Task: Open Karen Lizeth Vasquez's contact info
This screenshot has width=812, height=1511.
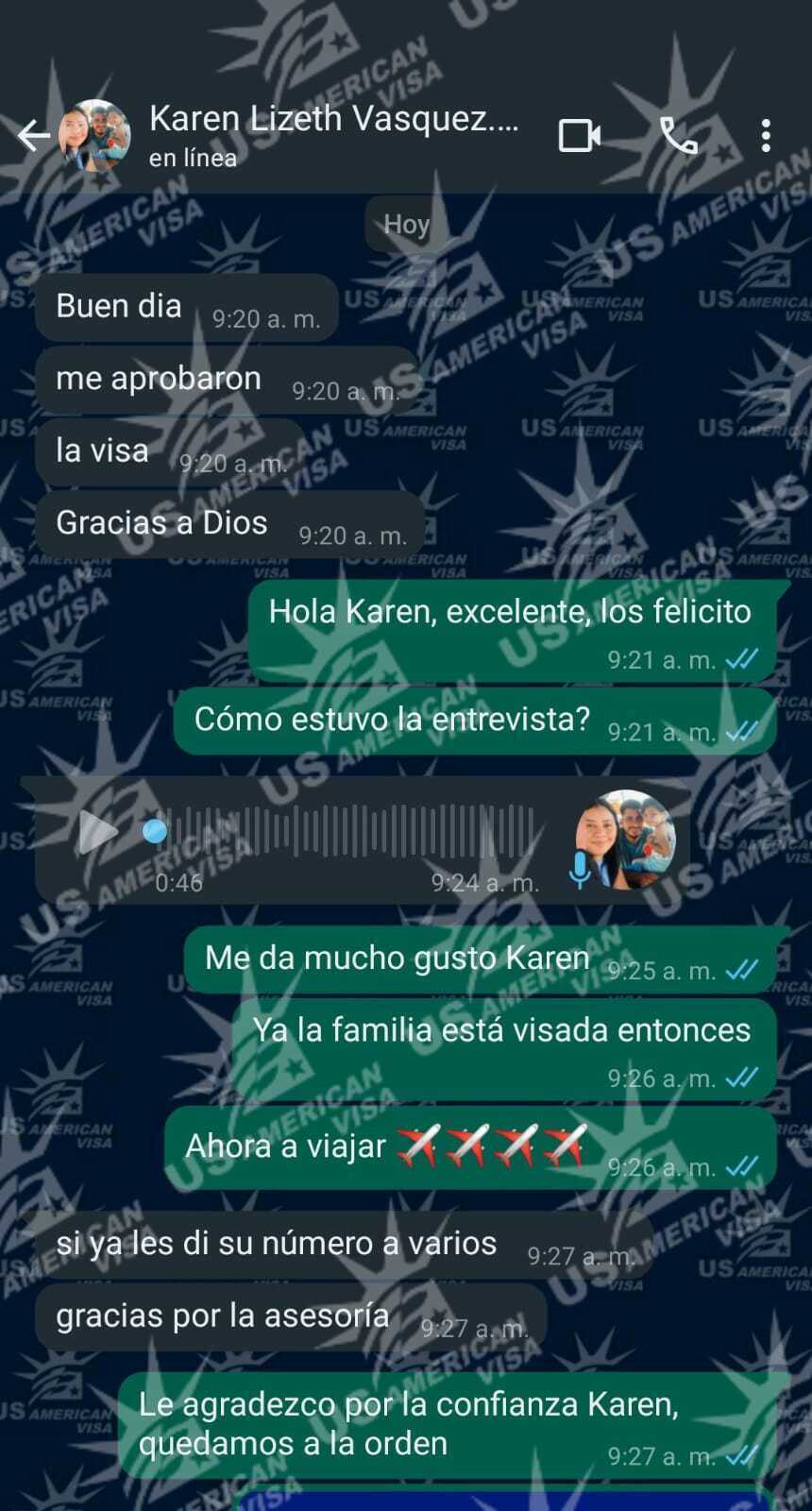Action: (332, 134)
